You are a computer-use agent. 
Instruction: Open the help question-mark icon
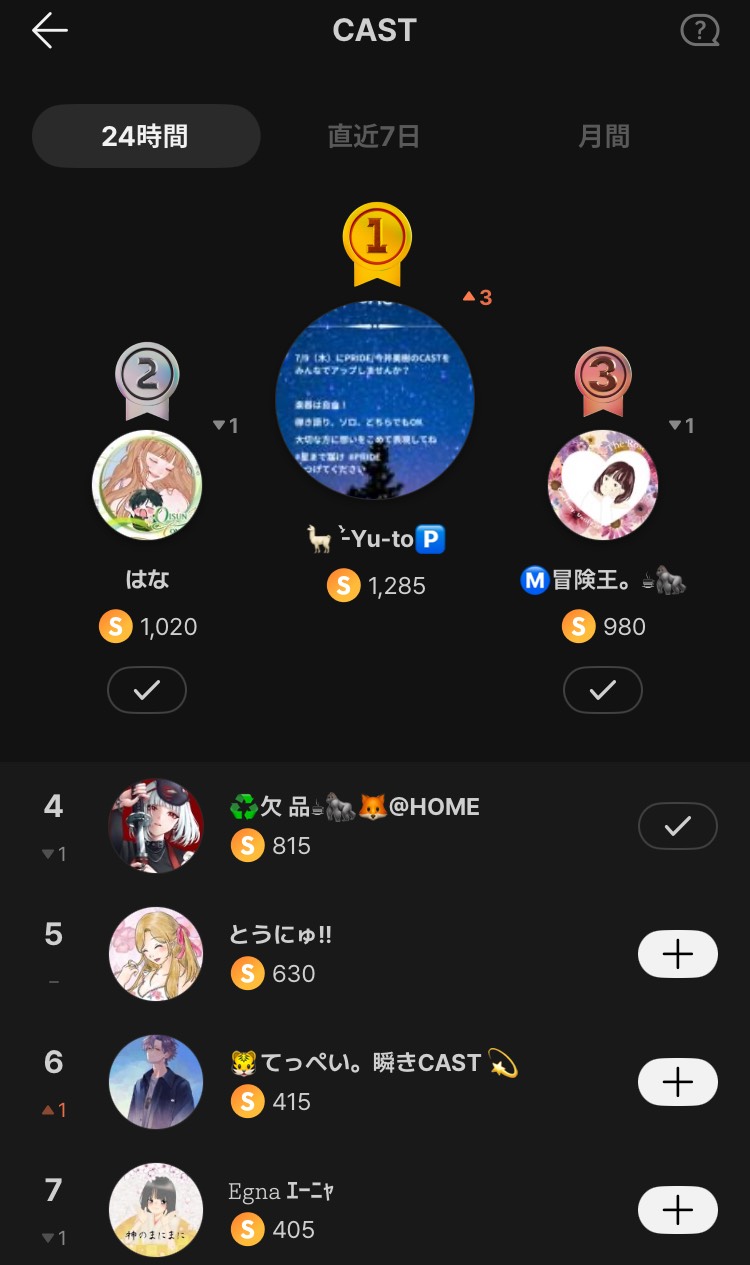coord(699,31)
